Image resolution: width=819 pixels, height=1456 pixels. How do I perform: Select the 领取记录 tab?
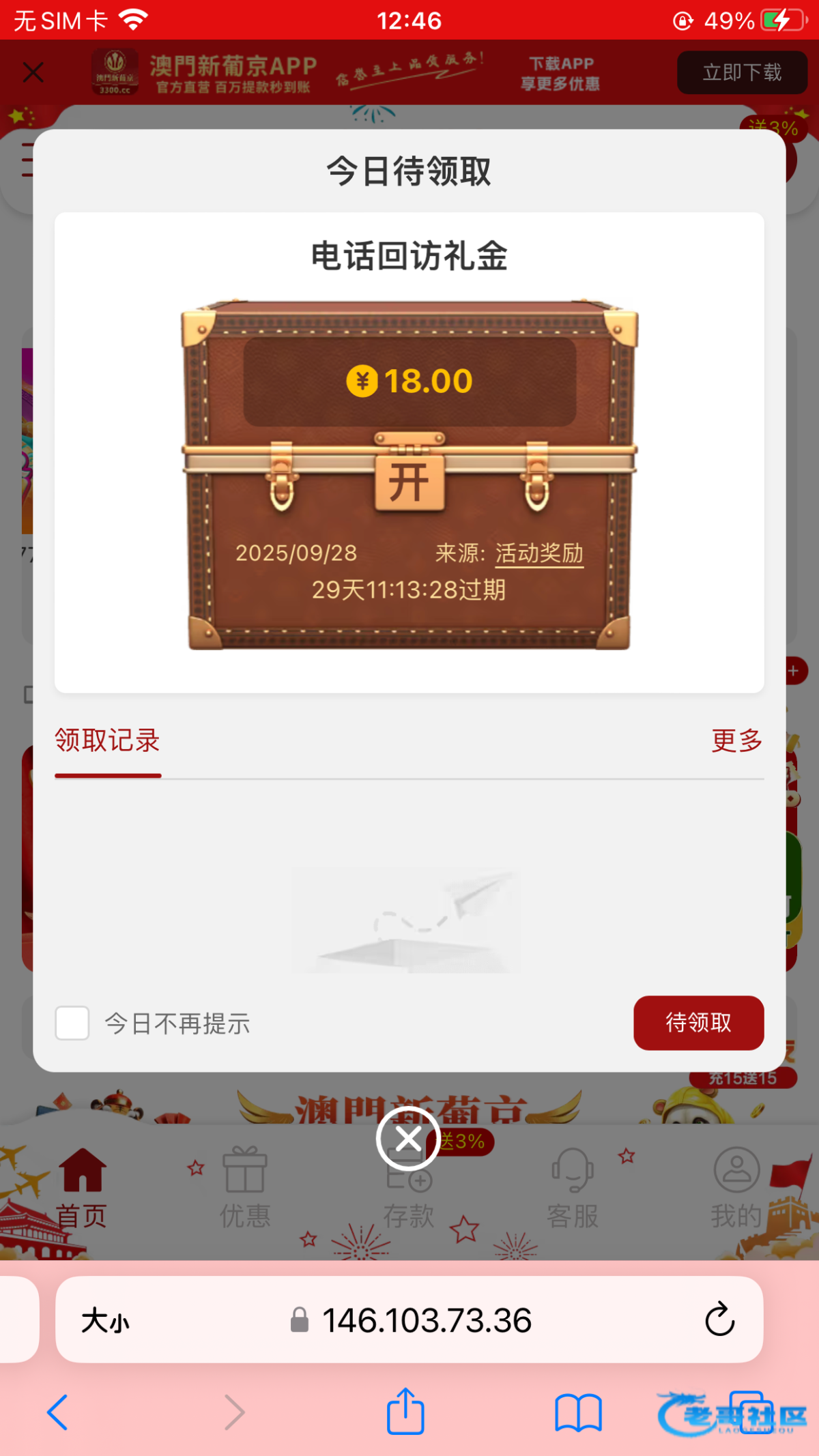click(x=108, y=741)
